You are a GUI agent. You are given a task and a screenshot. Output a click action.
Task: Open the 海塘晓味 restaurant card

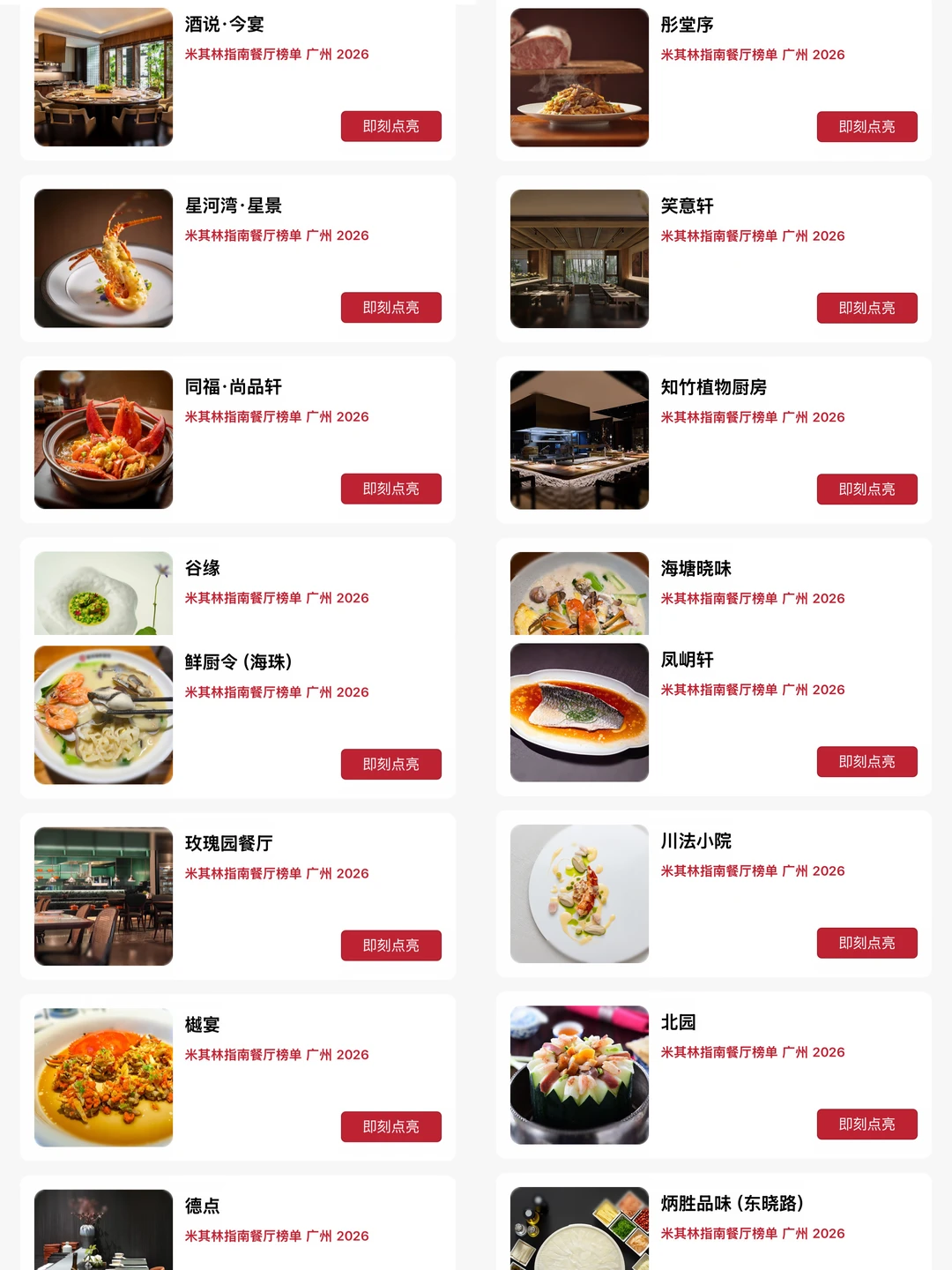click(714, 587)
